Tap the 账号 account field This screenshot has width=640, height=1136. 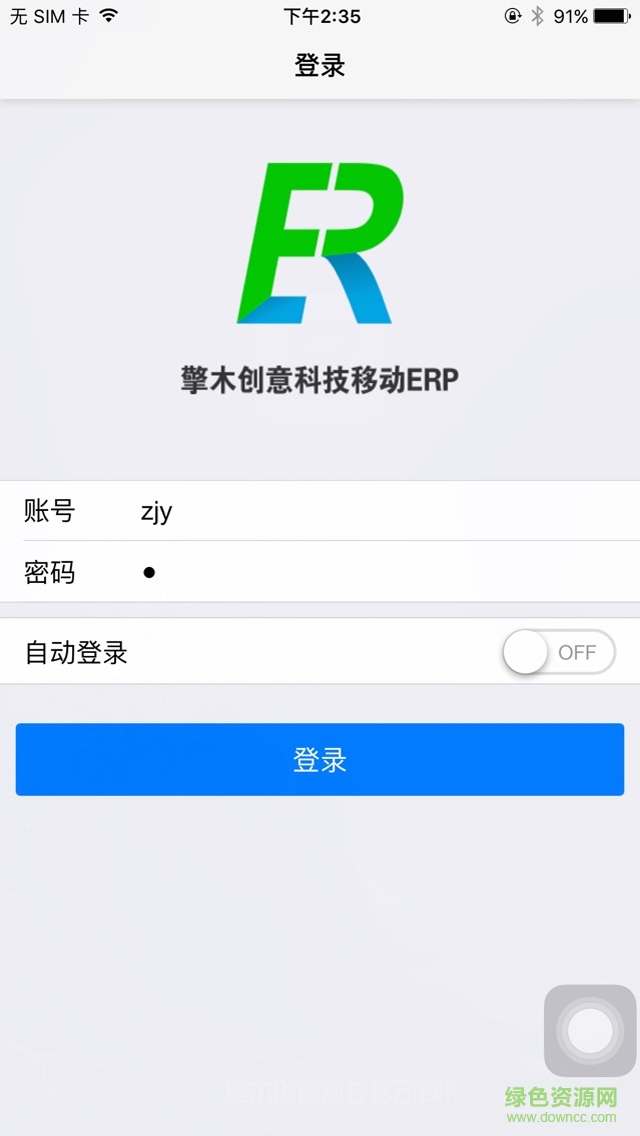[x=380, y=512]
